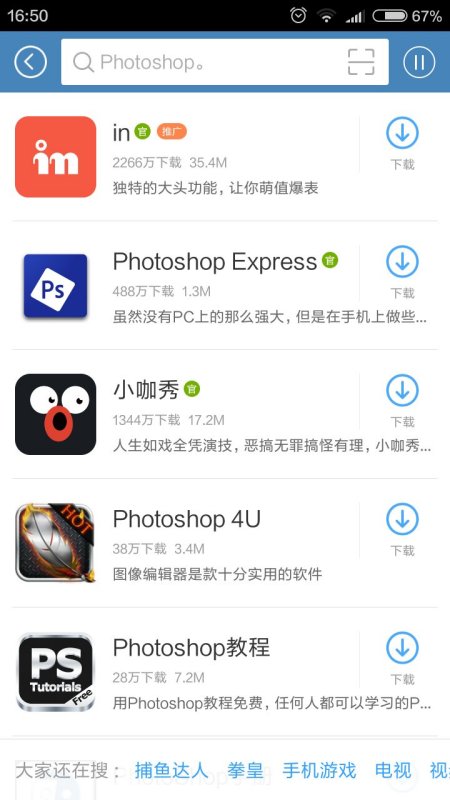Search suggested term 电视
The image size is (450, 800).
pos(393,770)
